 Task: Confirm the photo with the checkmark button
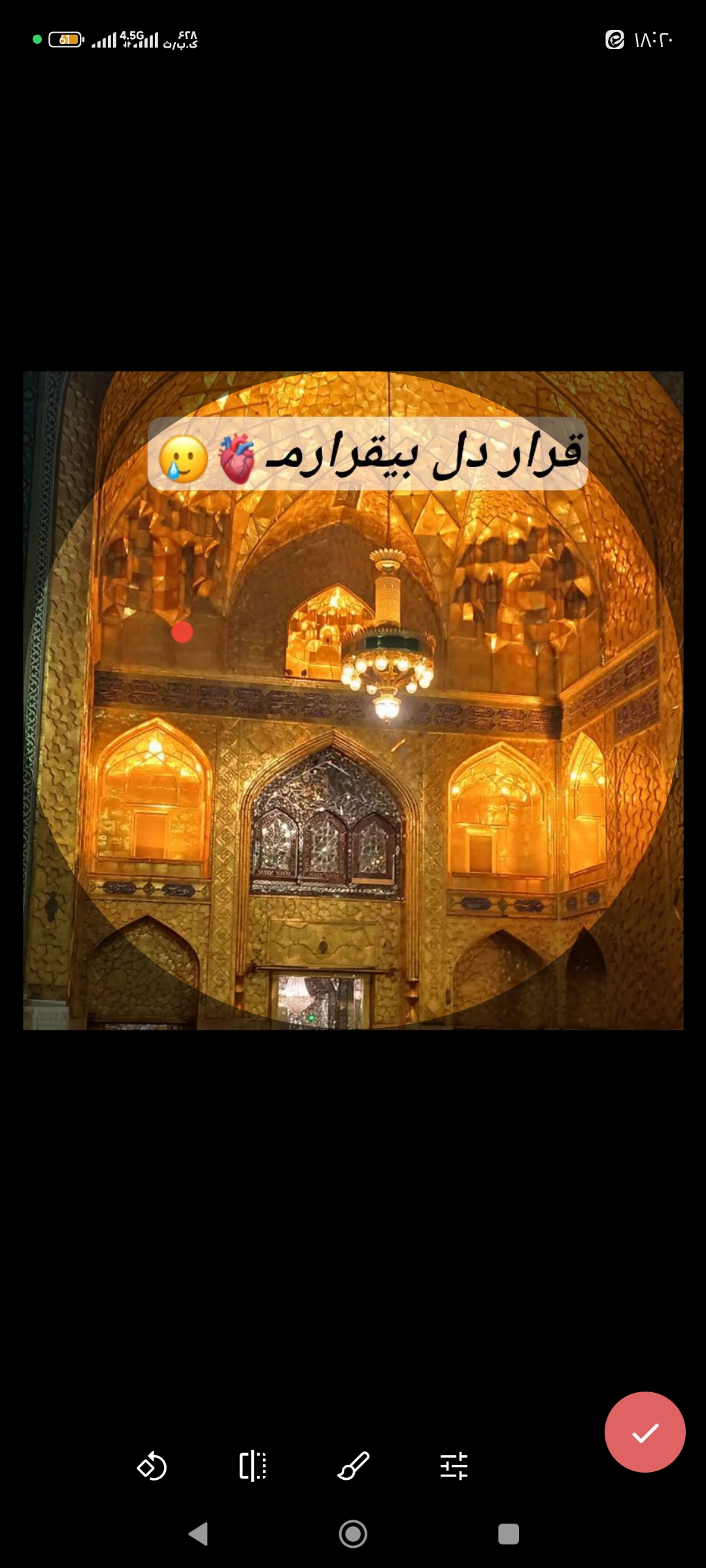645,1431
